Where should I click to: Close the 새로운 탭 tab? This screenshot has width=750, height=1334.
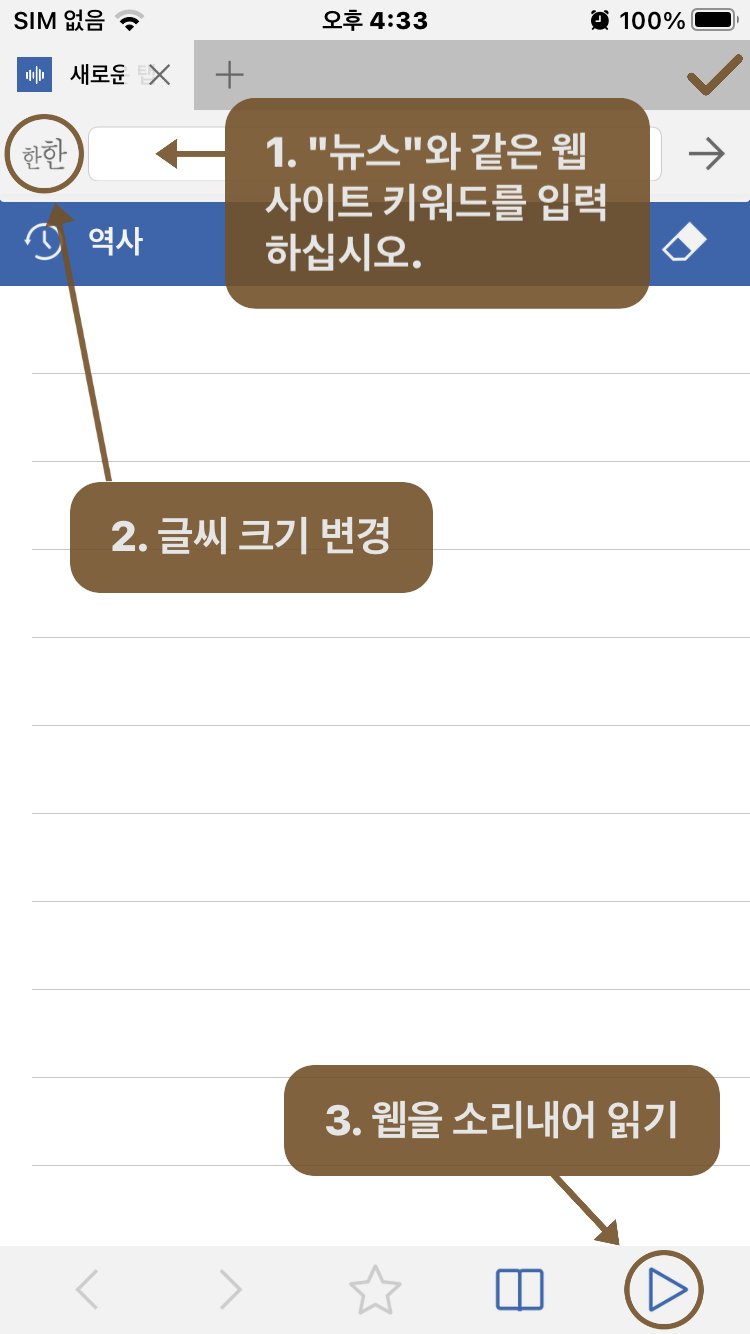pyautogui.click(x=160, y=74)
